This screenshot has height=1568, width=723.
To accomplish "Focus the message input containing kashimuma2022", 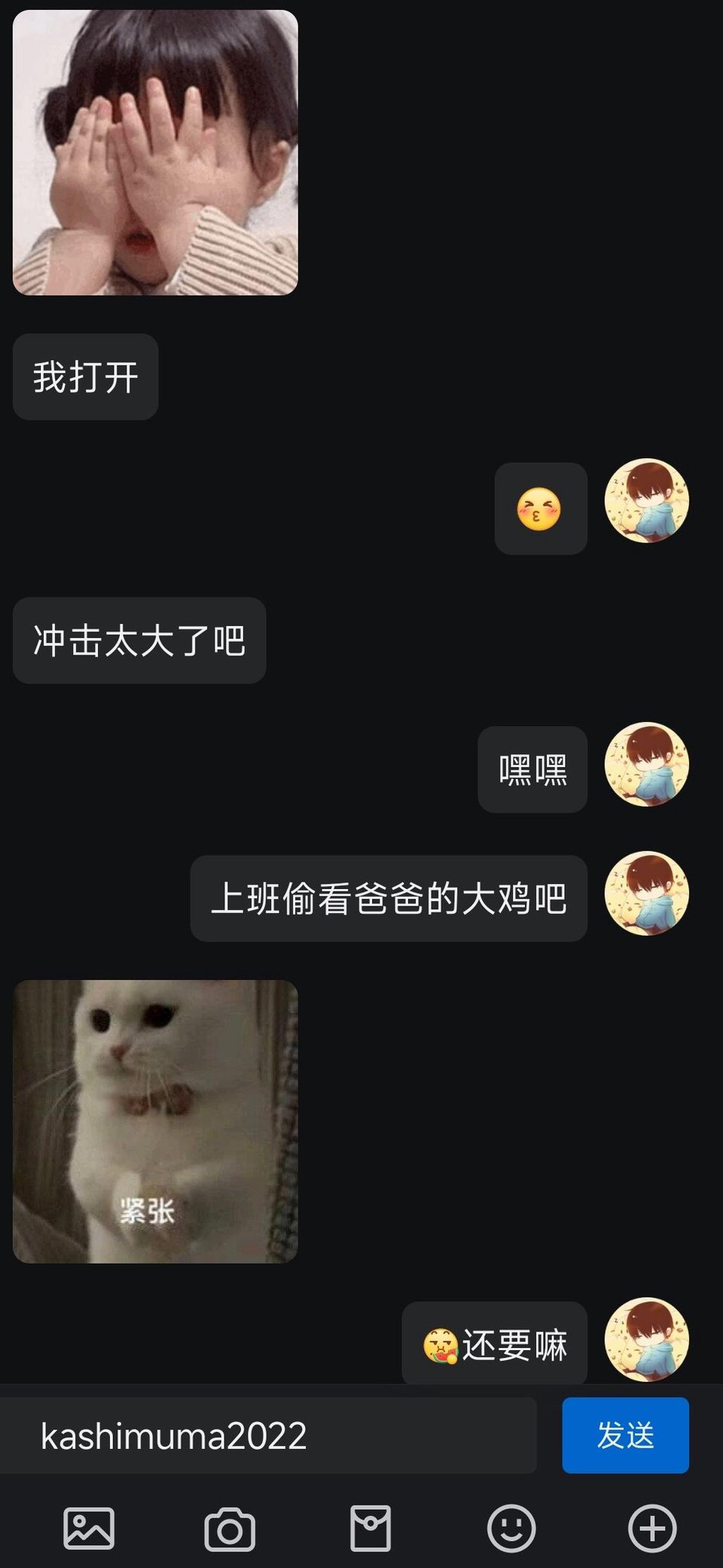I will [x=268, y=1435].
